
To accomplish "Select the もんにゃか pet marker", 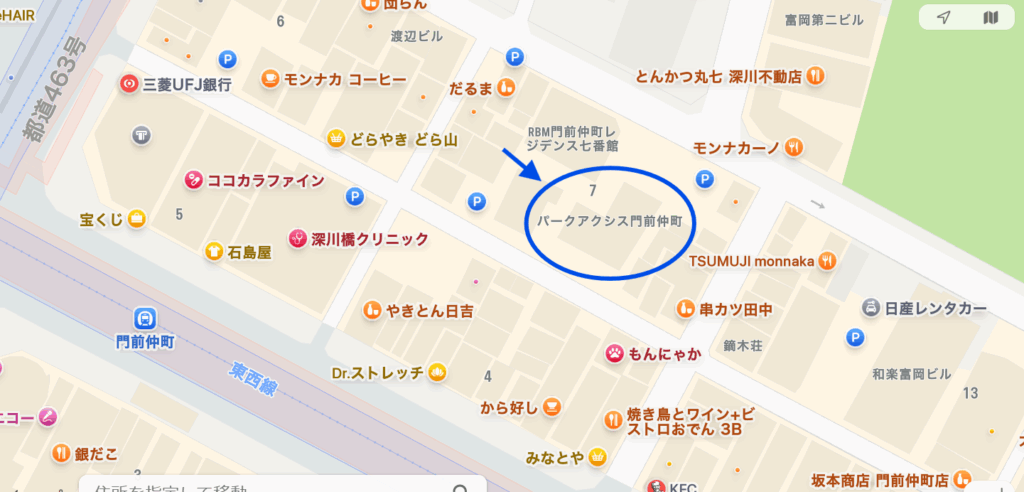I will [x=612, y=353].
